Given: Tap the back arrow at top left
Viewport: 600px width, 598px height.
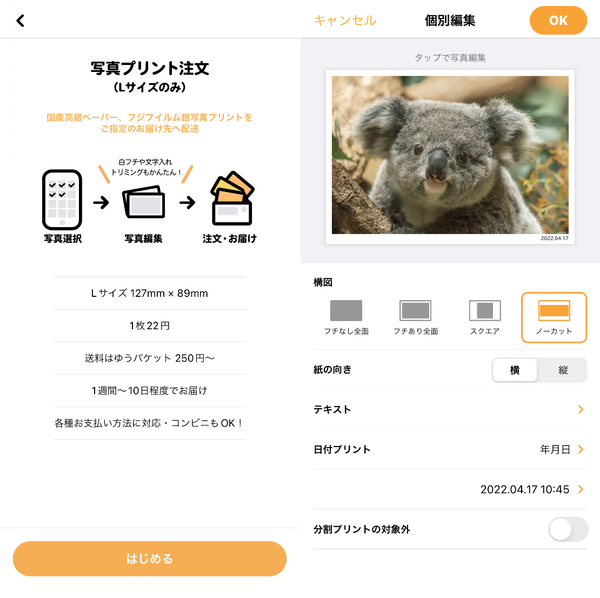Looking at the screenshot, I should (21, 21).
